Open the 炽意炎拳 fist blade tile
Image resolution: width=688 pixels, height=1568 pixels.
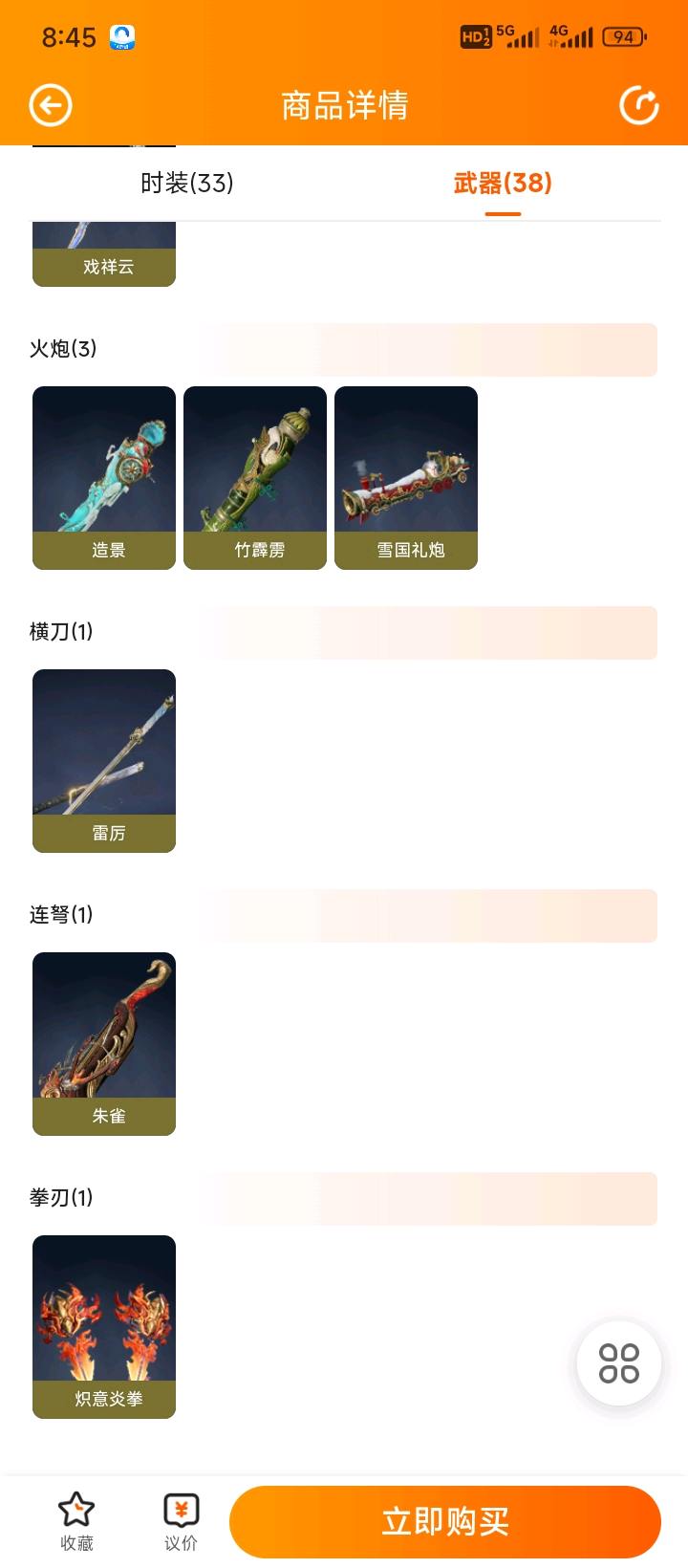pos(104,1327)
